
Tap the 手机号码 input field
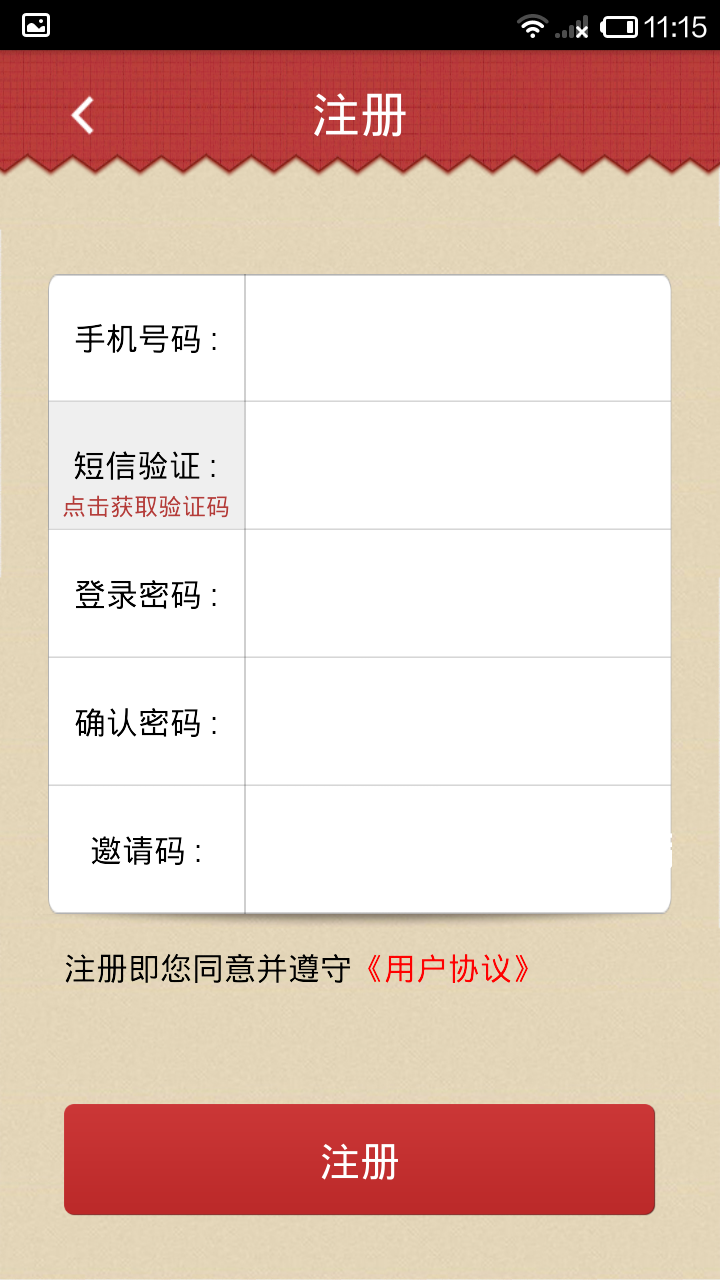coord(458,338)
